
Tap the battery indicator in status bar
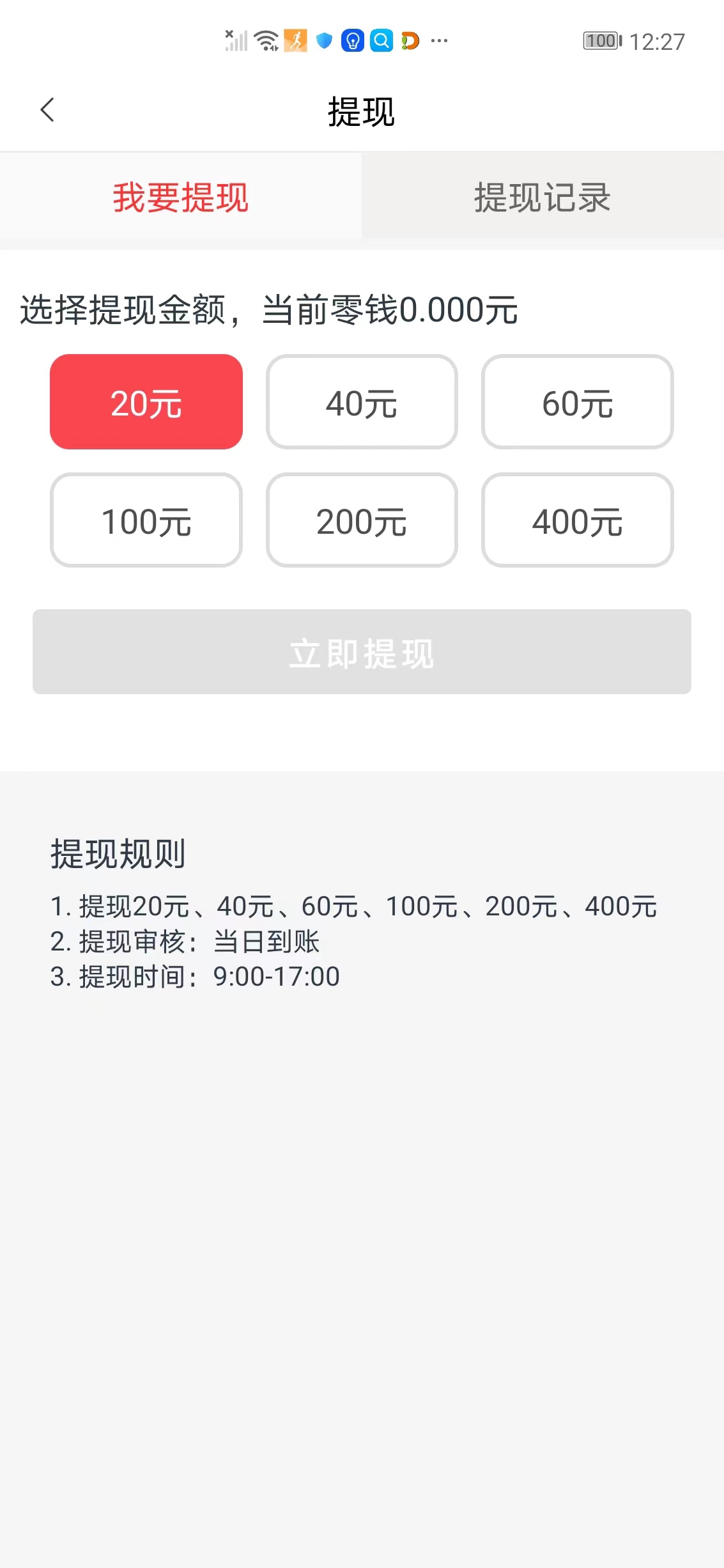pyautogui.click(x=599, y=40)
